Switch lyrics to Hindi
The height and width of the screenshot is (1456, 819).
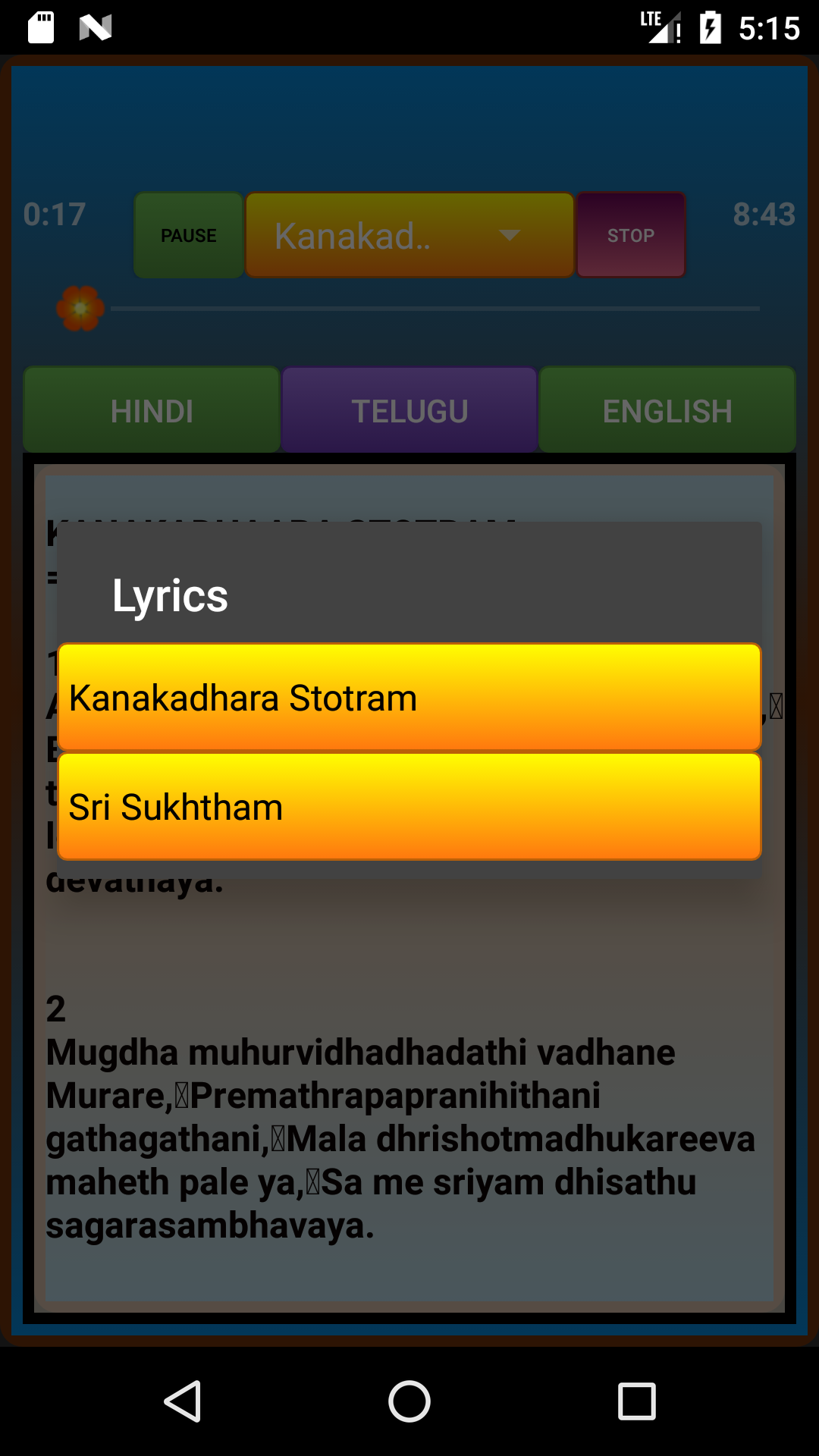tap(152, 411)
